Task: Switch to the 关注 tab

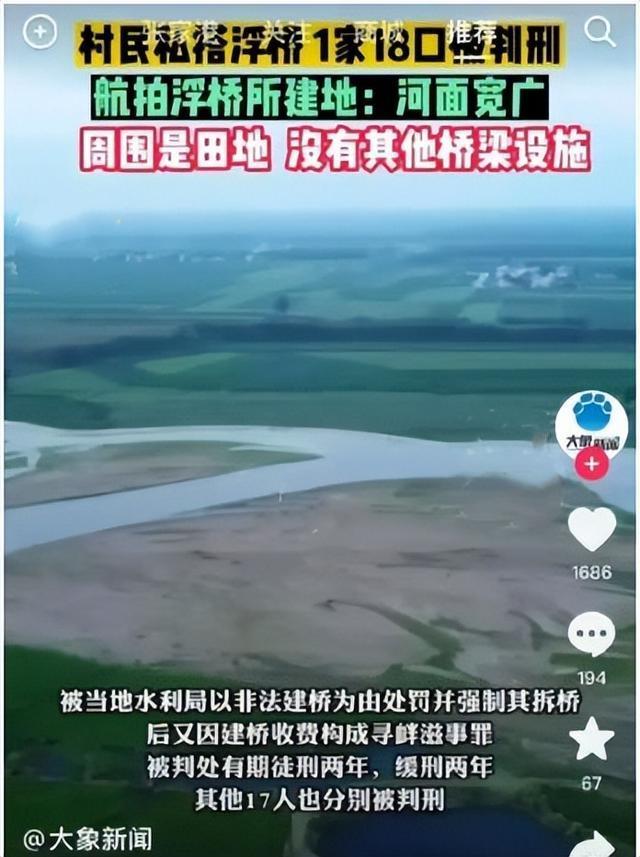Action: coord(276,30)
